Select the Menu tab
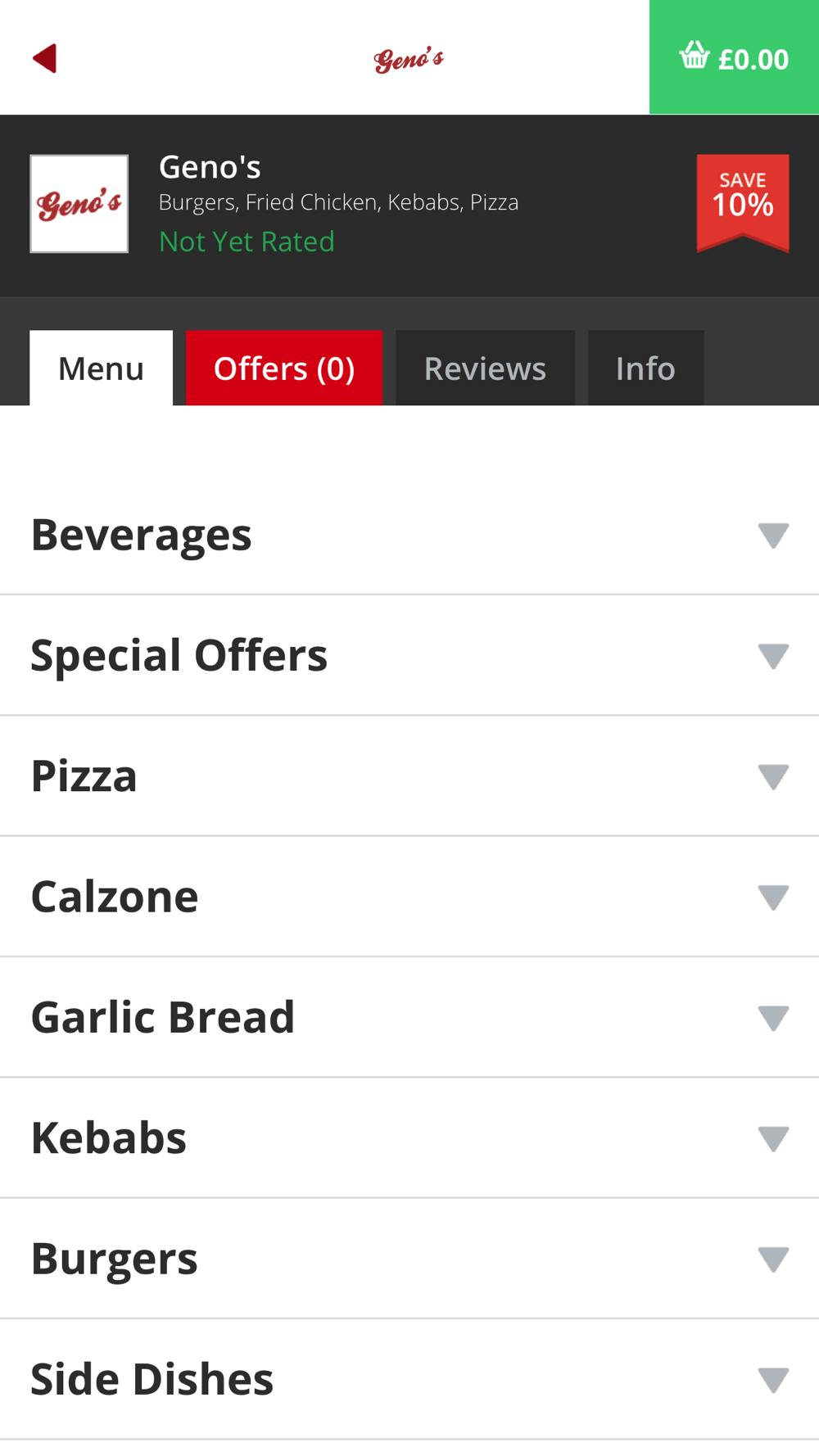 point(101,368)
